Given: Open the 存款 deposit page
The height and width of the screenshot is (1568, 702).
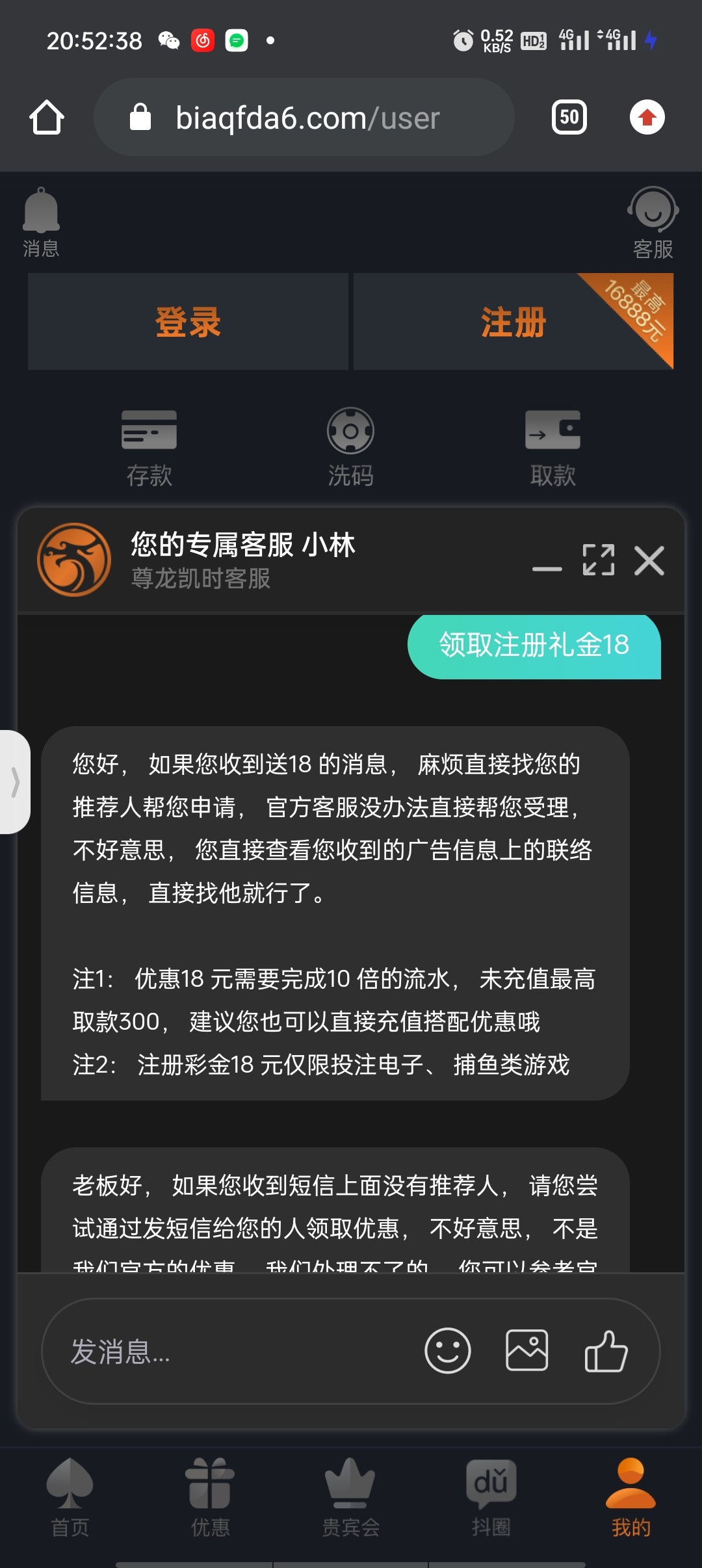Looking at the screenshot, I should click(x=149, y=447).
